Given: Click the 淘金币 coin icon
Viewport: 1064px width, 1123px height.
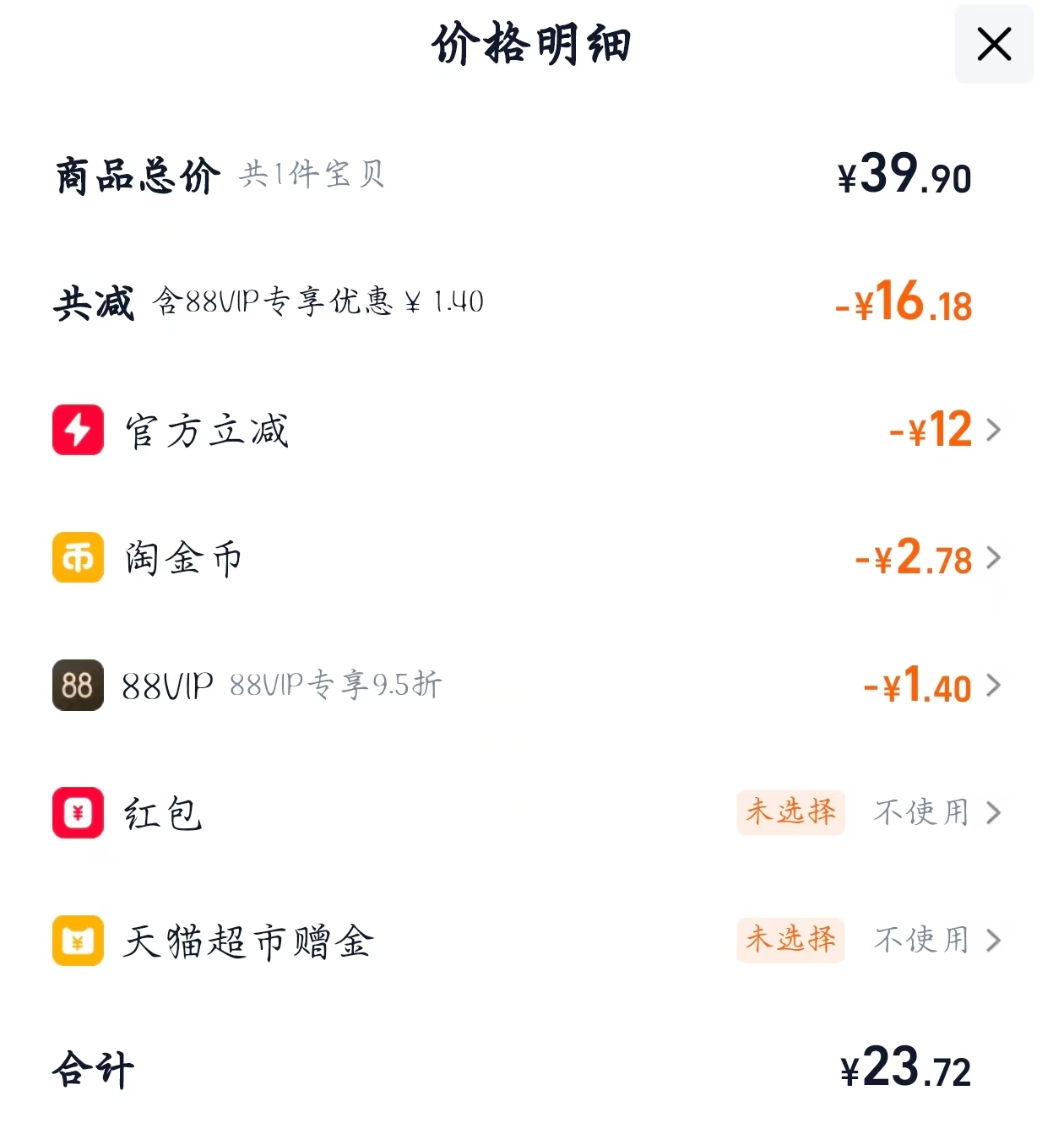Looking at the screenshot, I should [x=78, y=558].
